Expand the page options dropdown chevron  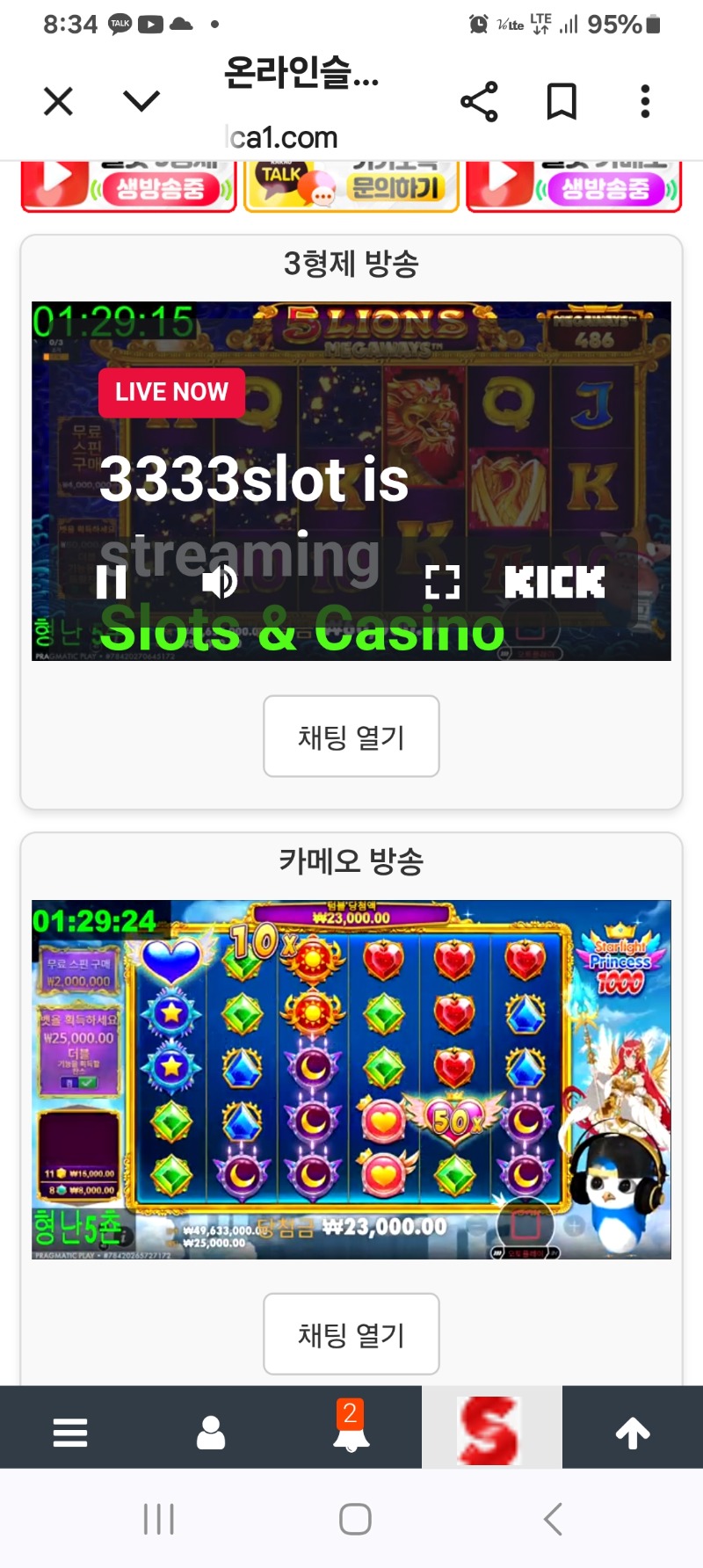(x=141, y=102)
